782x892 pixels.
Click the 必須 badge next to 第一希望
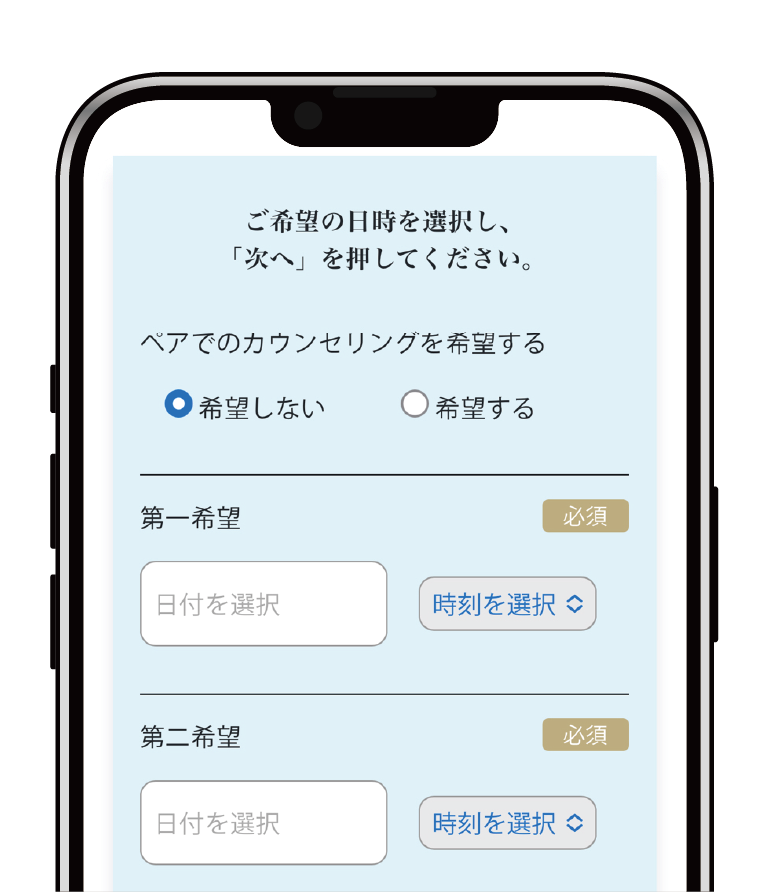pyautogui.click(x=586, y=516)
